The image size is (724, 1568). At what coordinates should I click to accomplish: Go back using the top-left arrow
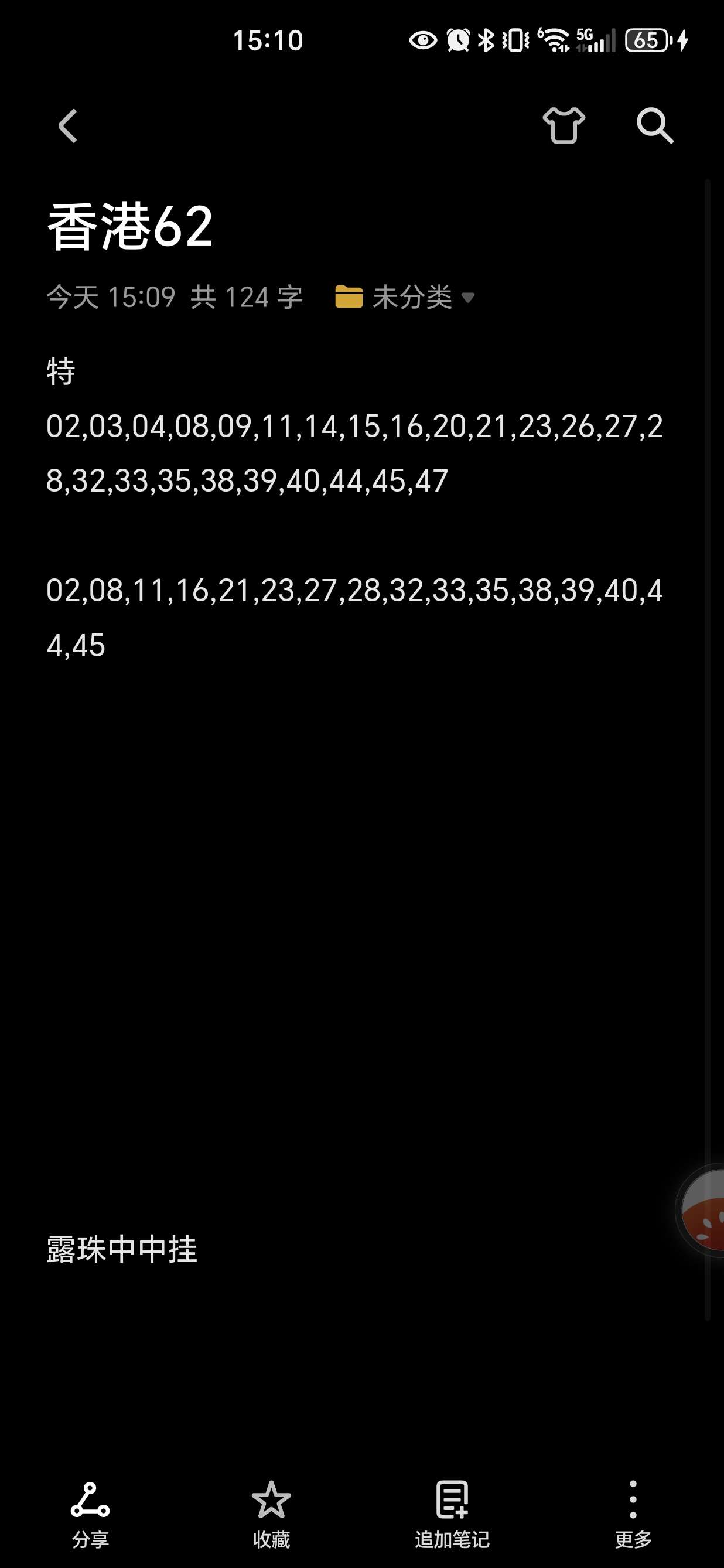(x=67, y=126)
